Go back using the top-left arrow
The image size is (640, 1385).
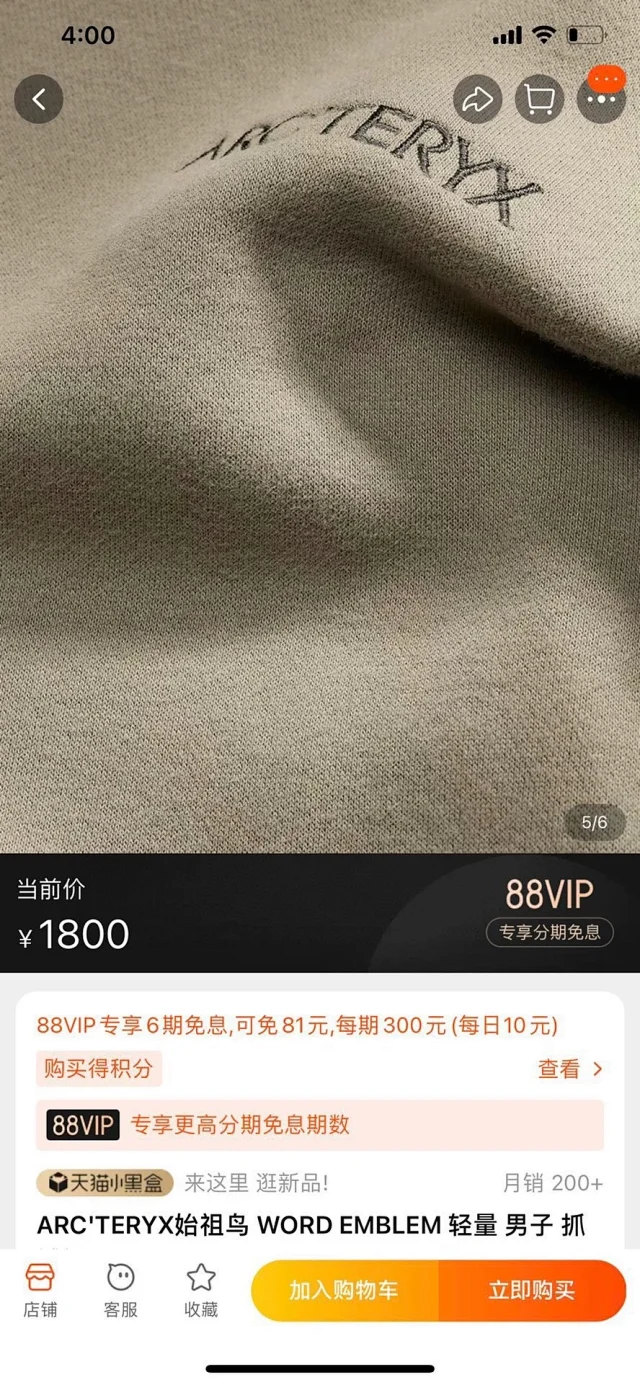click(x=39, y=99)
